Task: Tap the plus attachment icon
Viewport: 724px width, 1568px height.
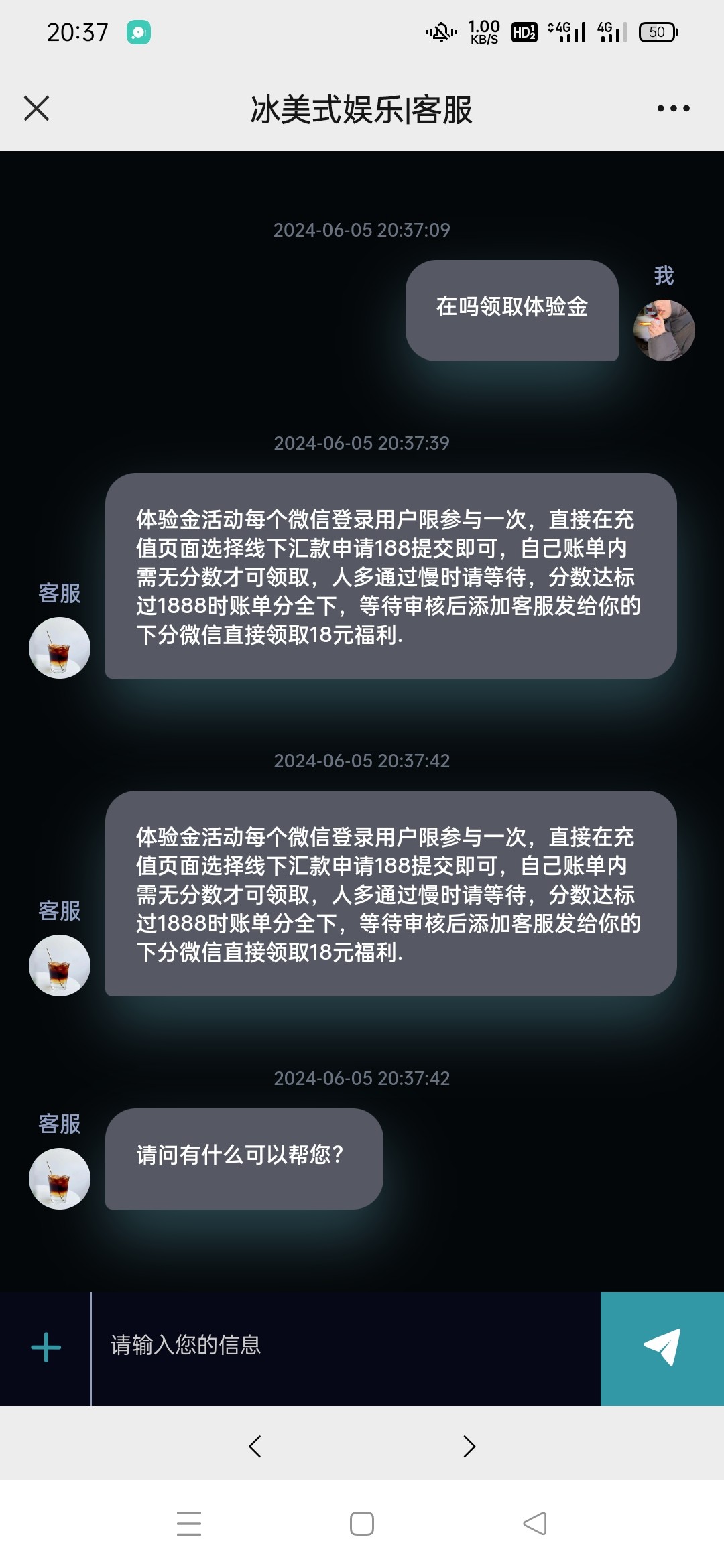Action: [x=46, y=1348]
